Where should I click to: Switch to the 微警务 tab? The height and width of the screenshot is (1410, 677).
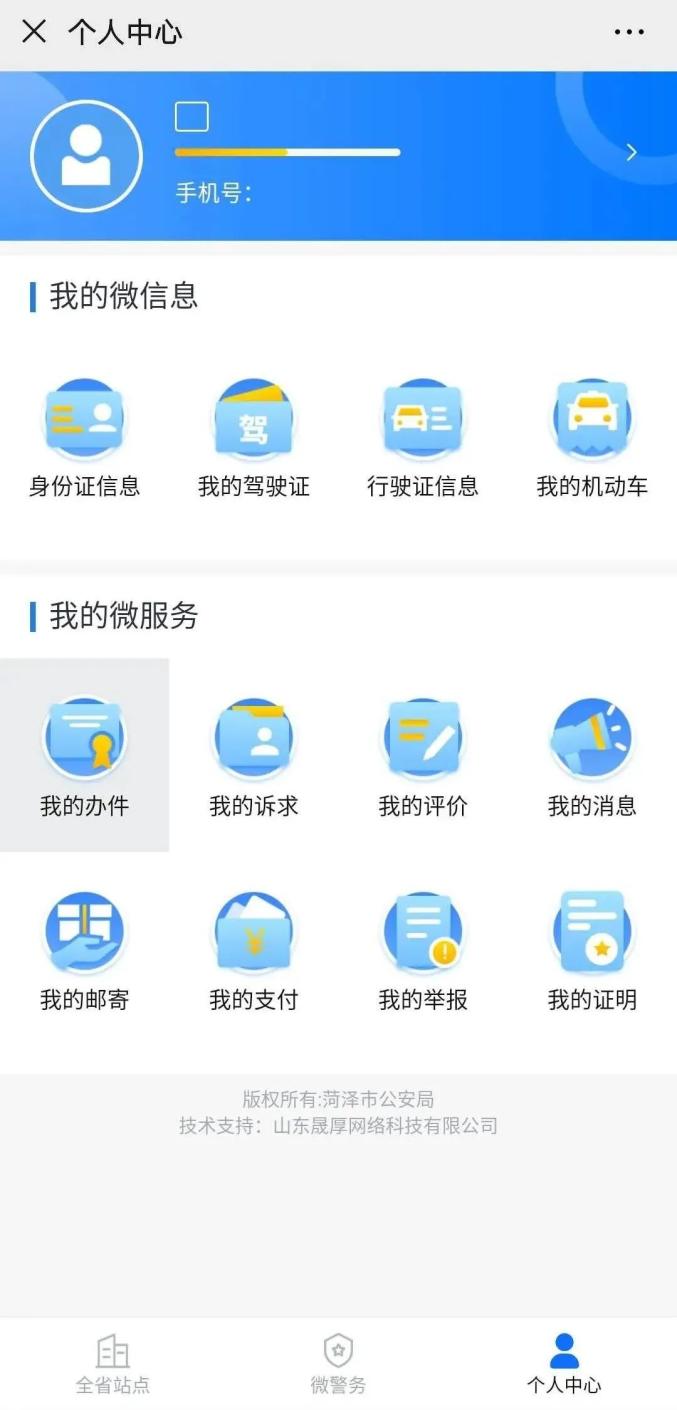338,1364
